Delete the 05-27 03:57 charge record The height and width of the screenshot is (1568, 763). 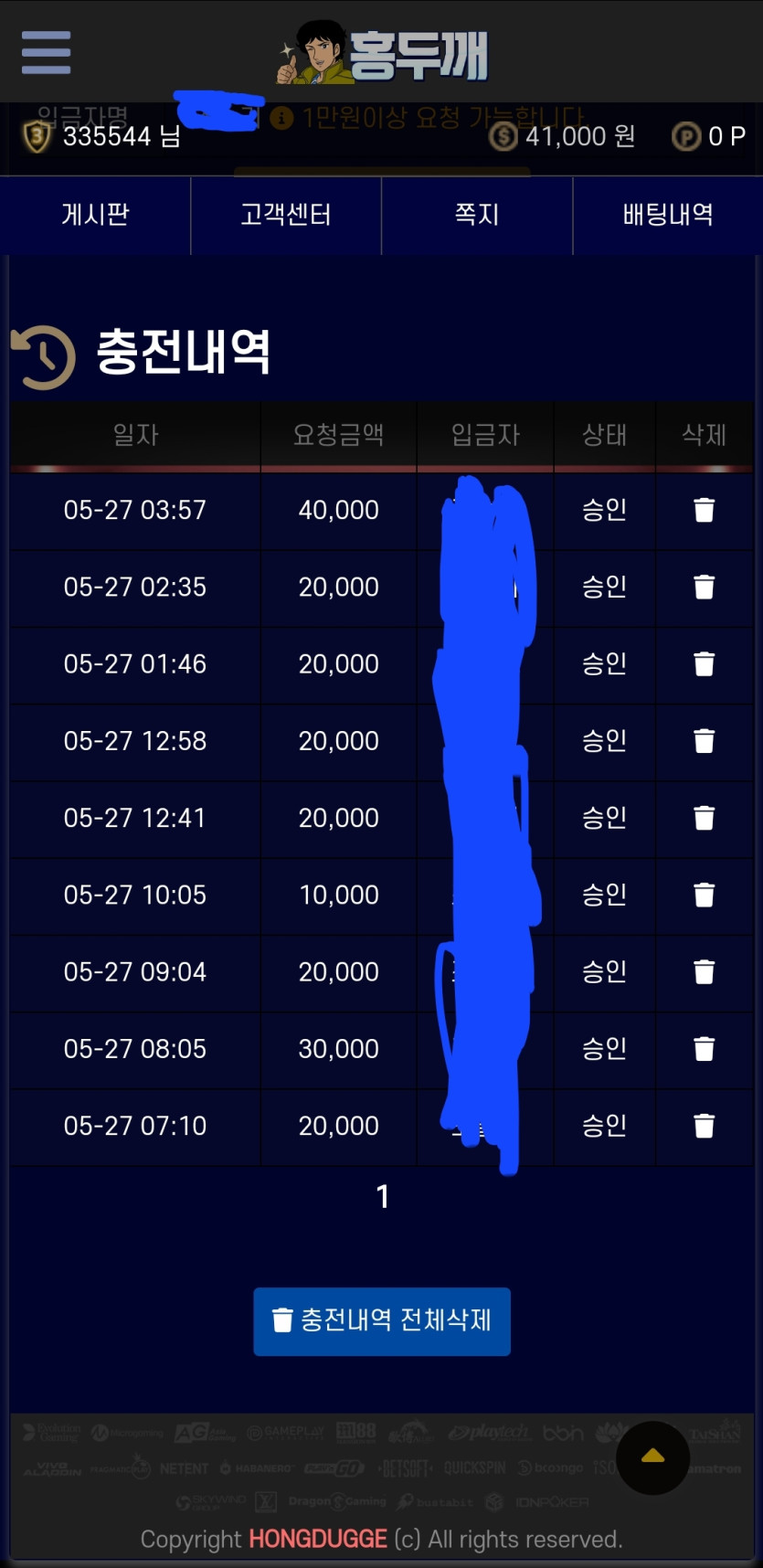click(704, 510)
